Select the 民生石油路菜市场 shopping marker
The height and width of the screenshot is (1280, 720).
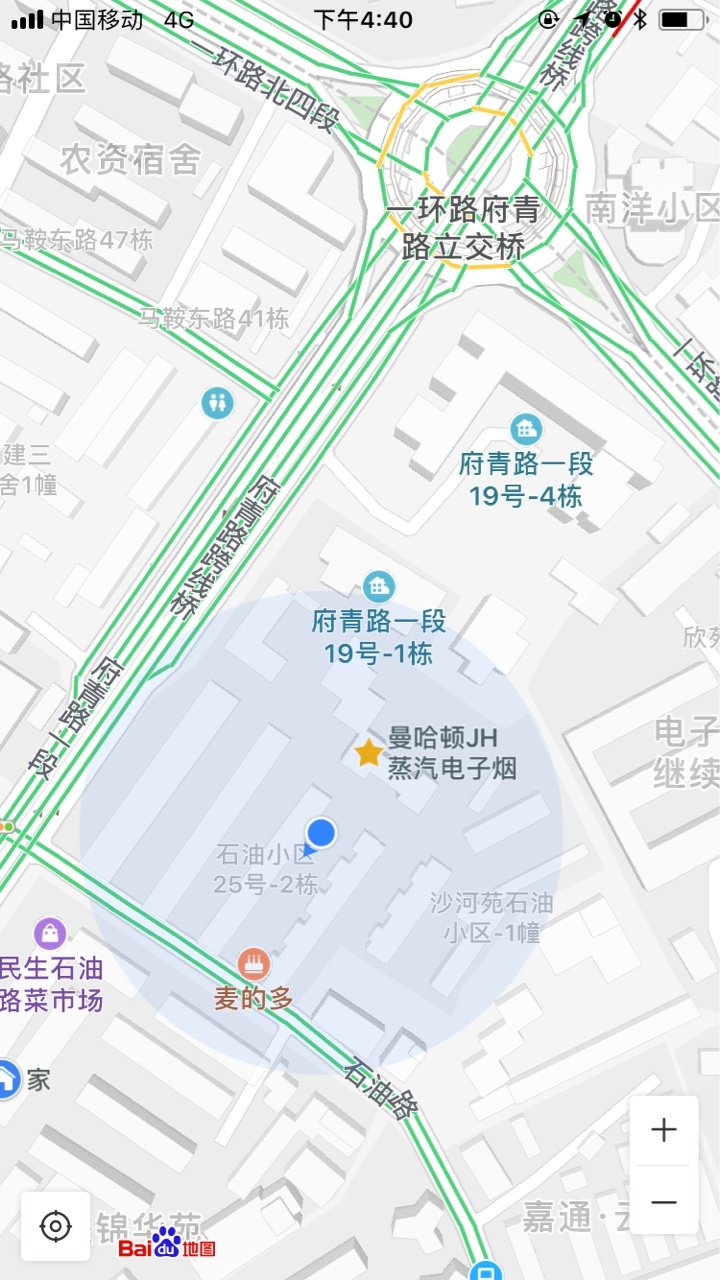pos(50,934)
